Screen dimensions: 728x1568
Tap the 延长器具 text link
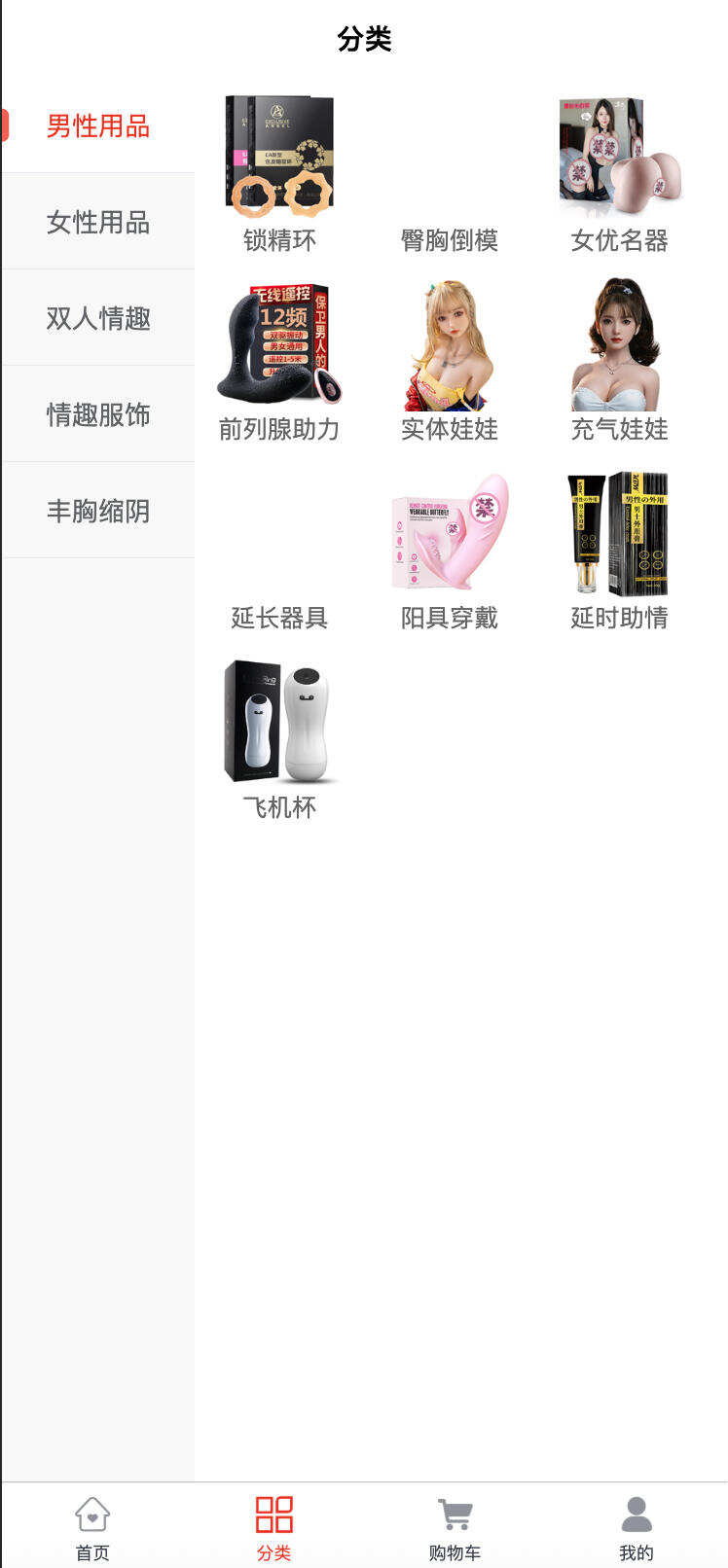pyautogui.click(x=278, y=618)
